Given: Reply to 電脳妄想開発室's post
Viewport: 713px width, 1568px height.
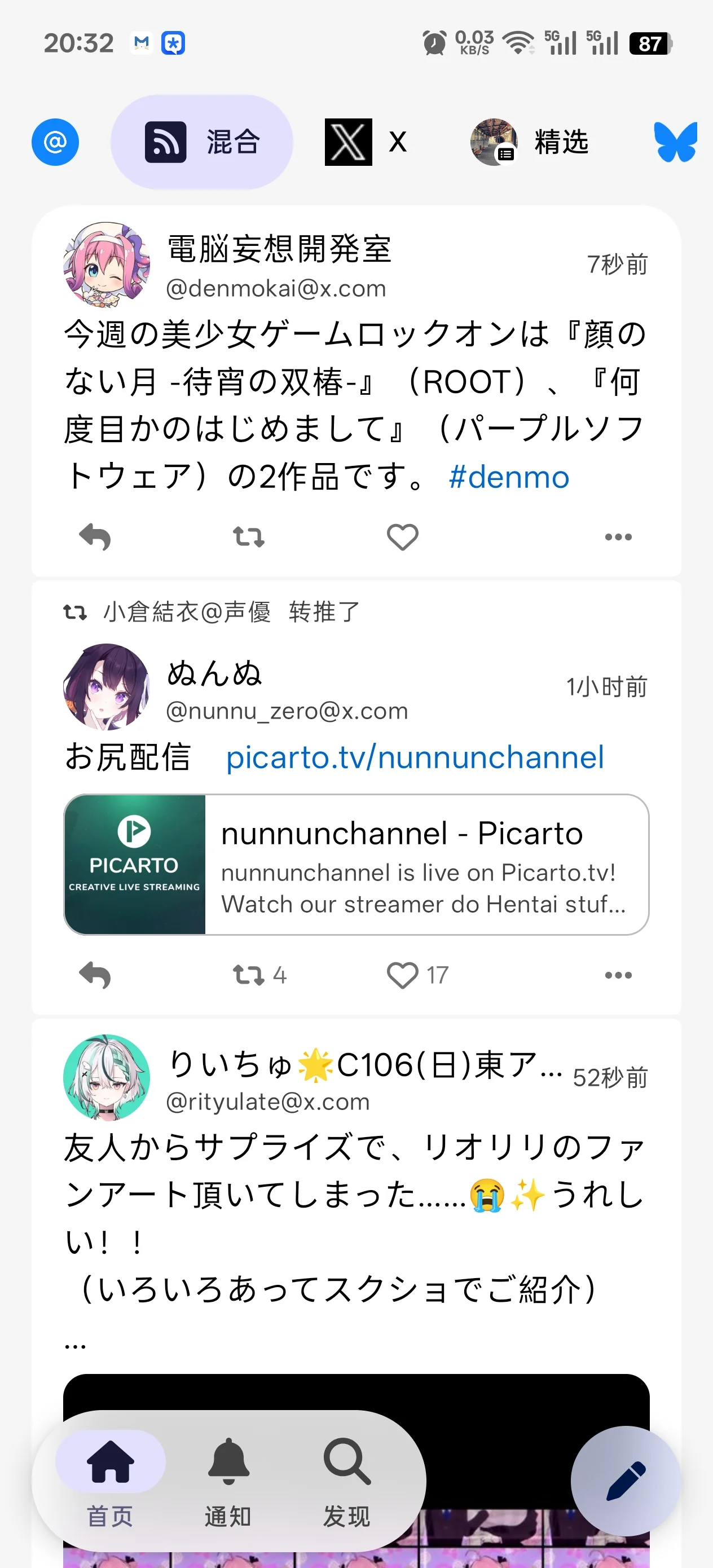Looking at the screenshot, I should [95, 537].
